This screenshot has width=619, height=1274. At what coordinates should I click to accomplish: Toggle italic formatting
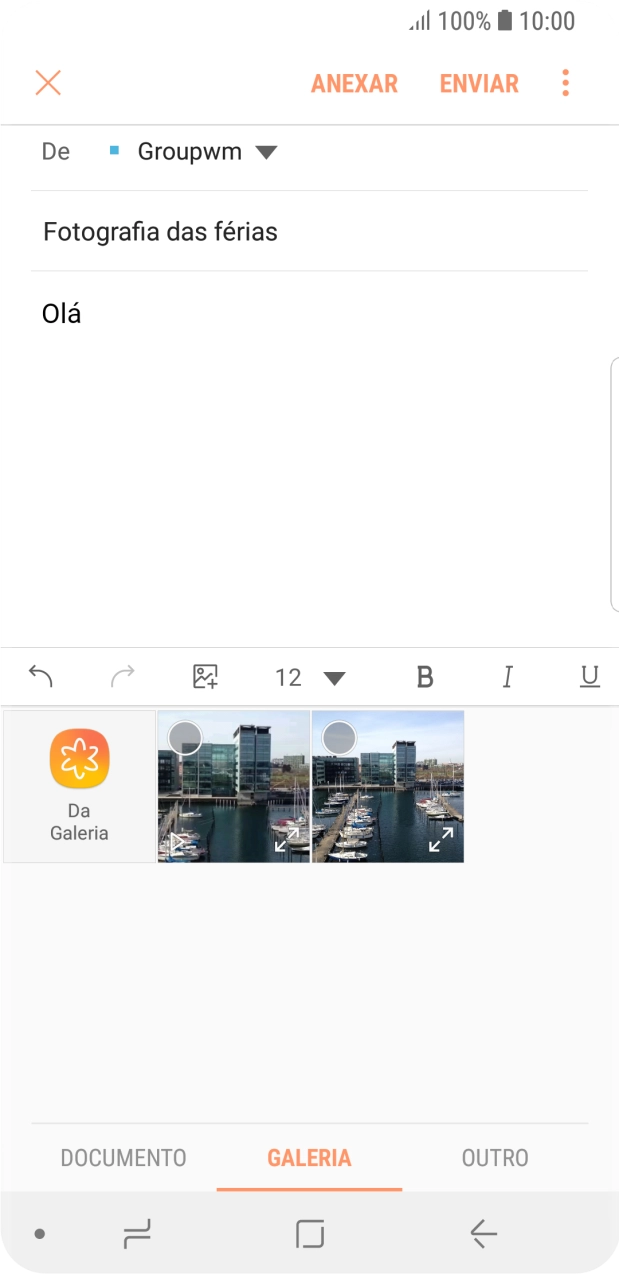pos(507,678)
